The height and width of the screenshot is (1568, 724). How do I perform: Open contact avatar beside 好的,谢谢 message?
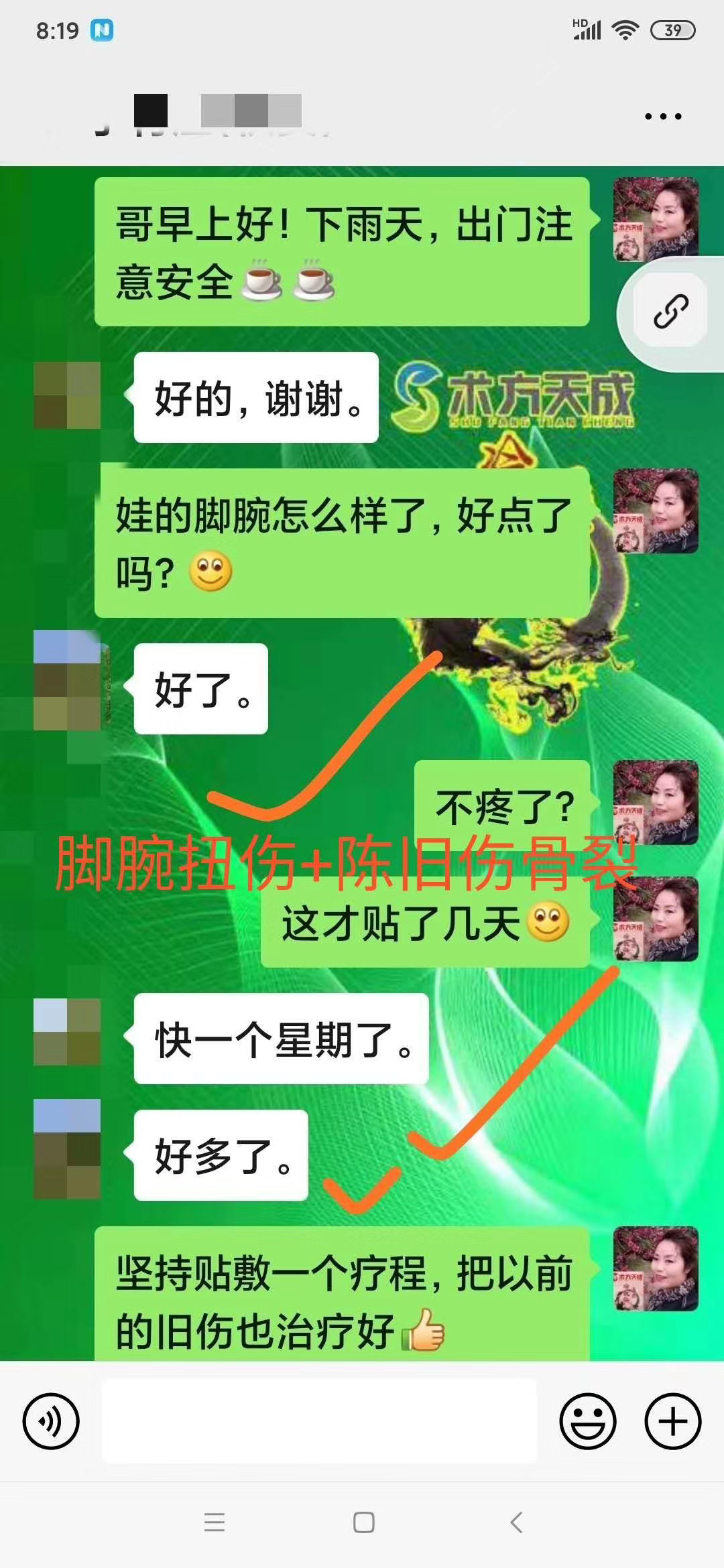click(x=67, y=395)
